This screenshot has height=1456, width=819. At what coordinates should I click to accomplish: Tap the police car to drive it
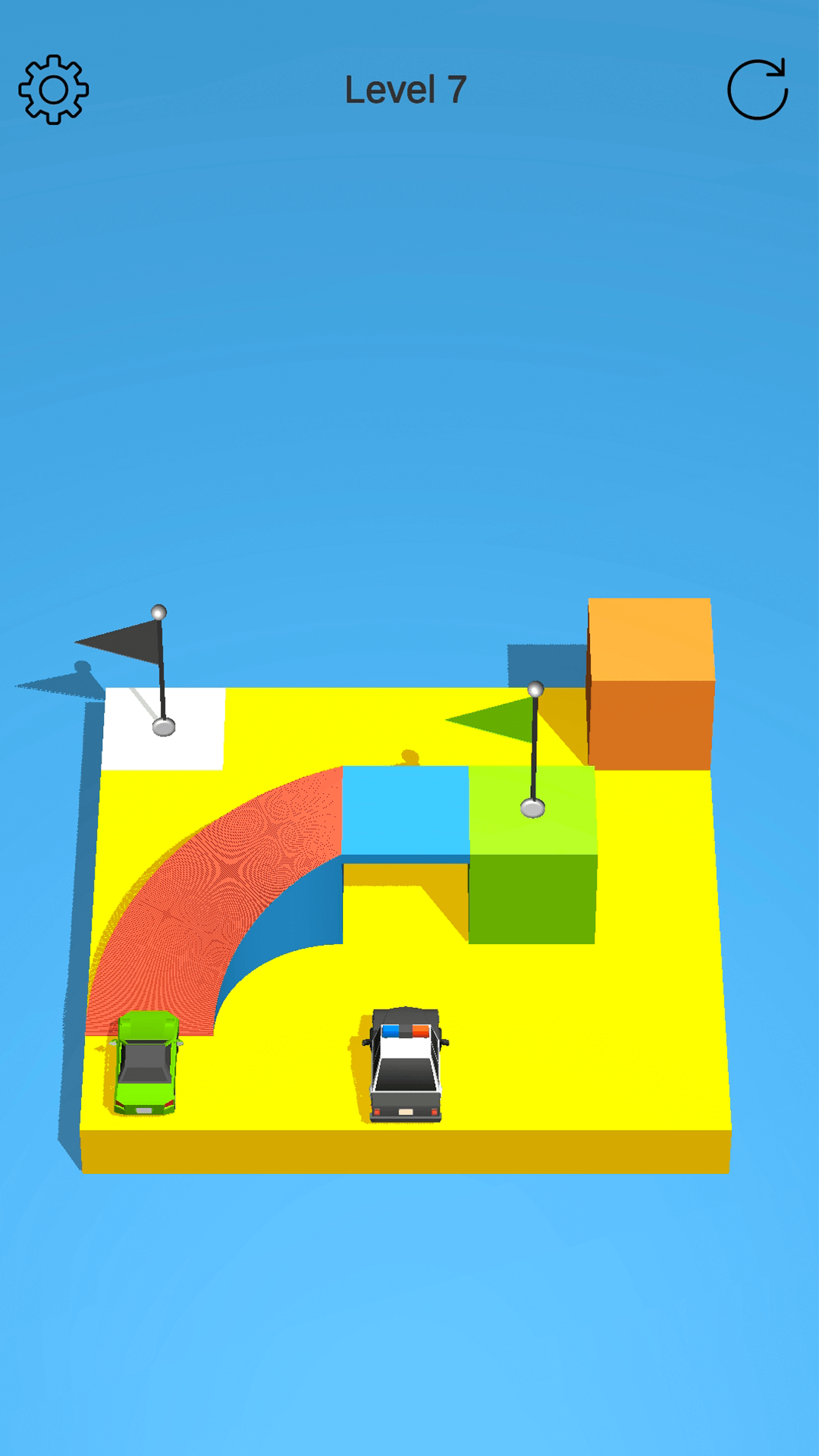tap(406, 1064)
